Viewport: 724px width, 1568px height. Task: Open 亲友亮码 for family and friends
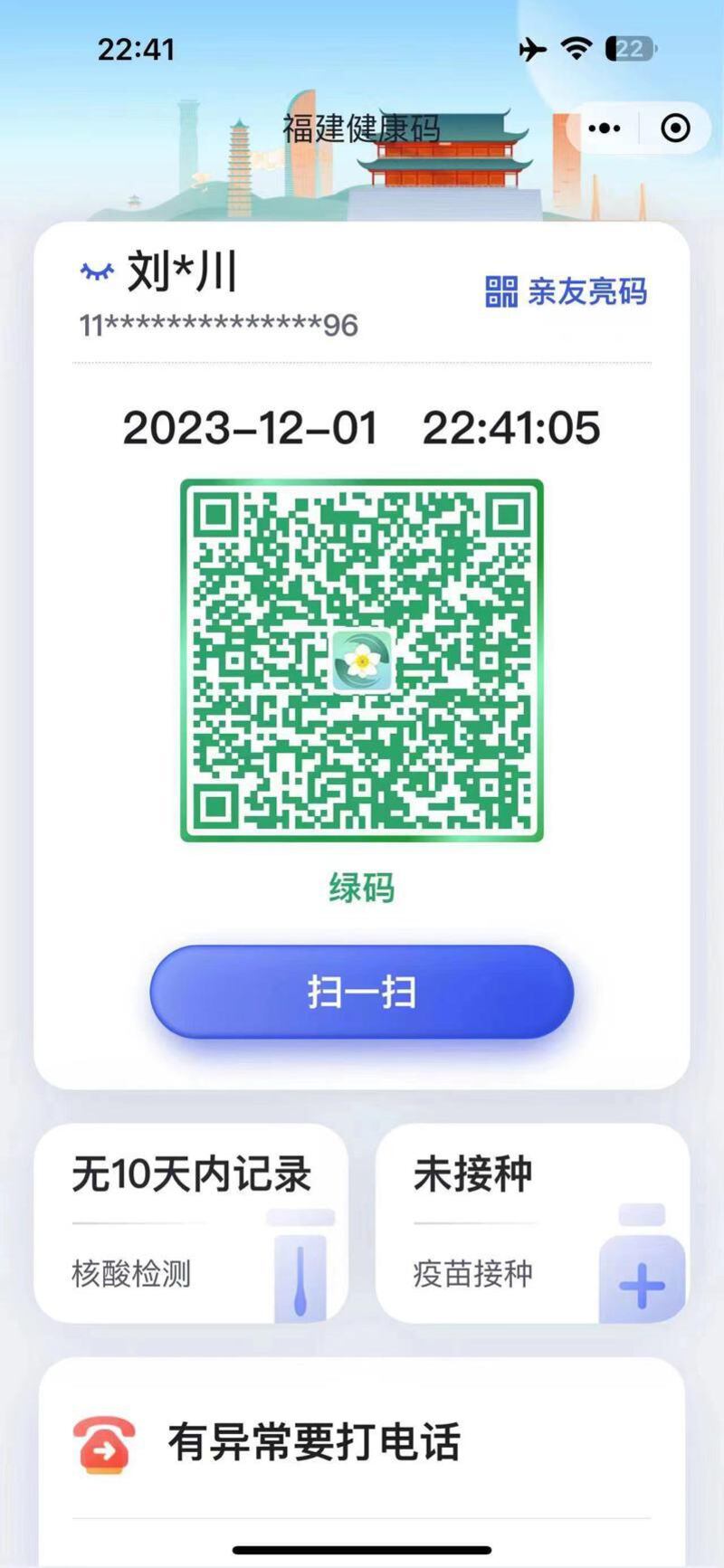(x=567, y=292)
